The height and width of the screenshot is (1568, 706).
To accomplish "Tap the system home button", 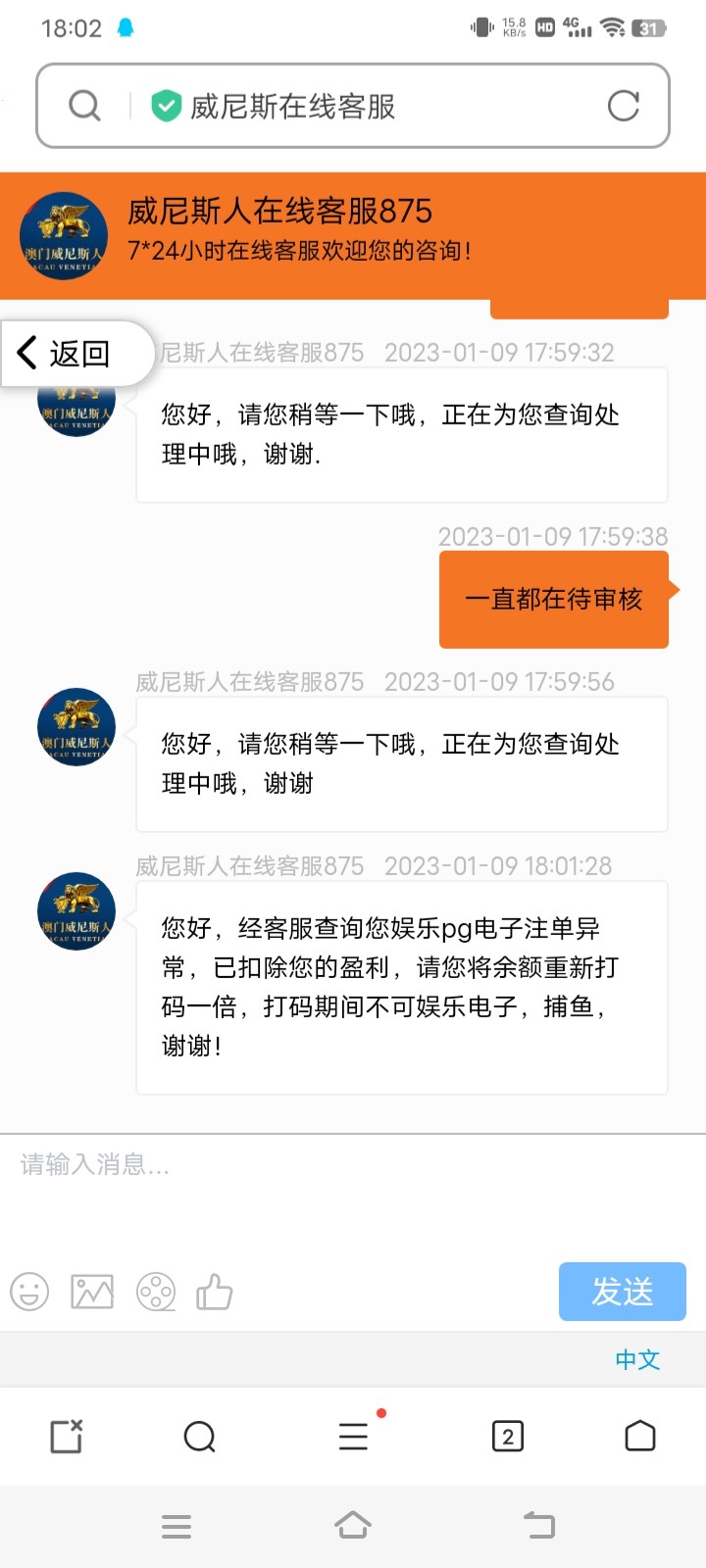I will point(353,1526).
